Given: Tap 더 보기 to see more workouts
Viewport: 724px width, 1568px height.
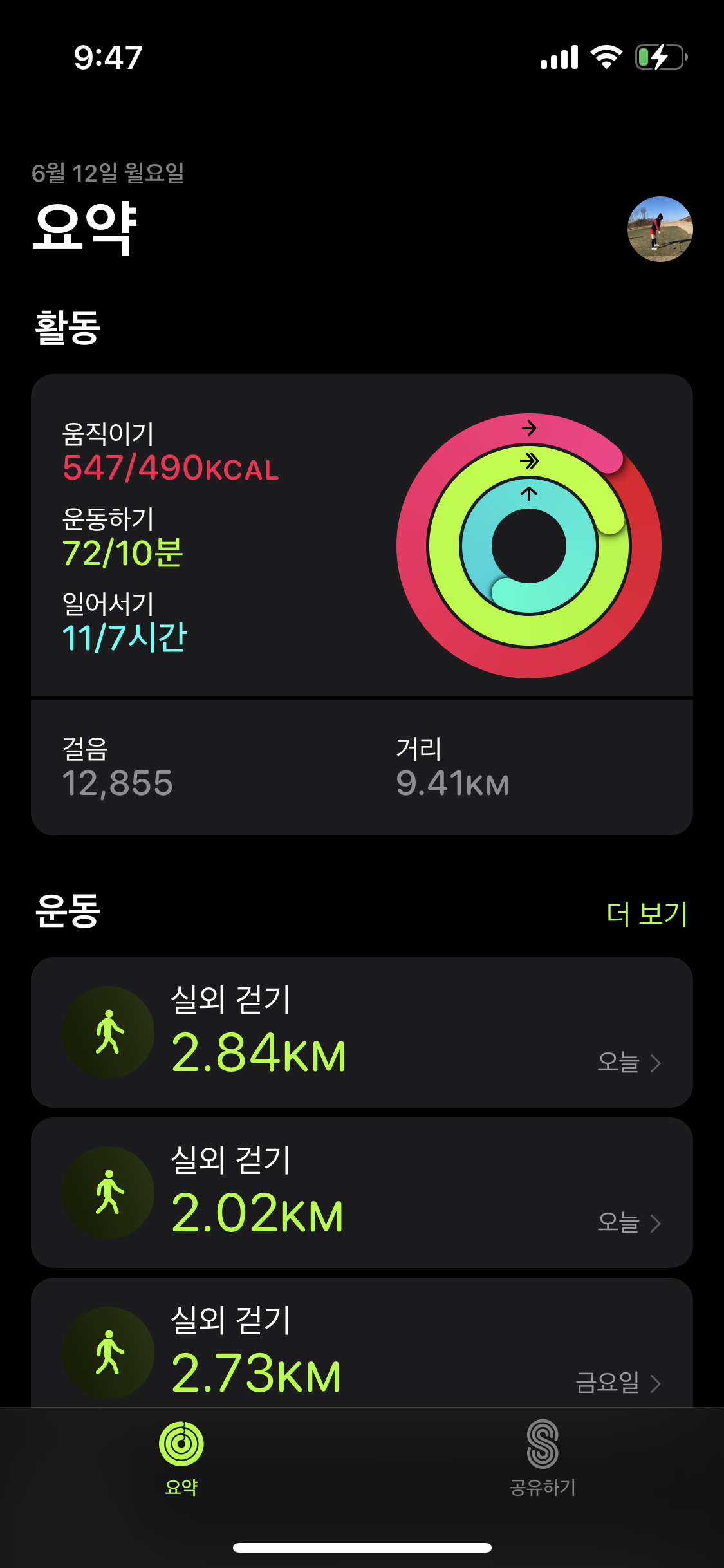Looking at the screenshot, I should click(646, 913).
